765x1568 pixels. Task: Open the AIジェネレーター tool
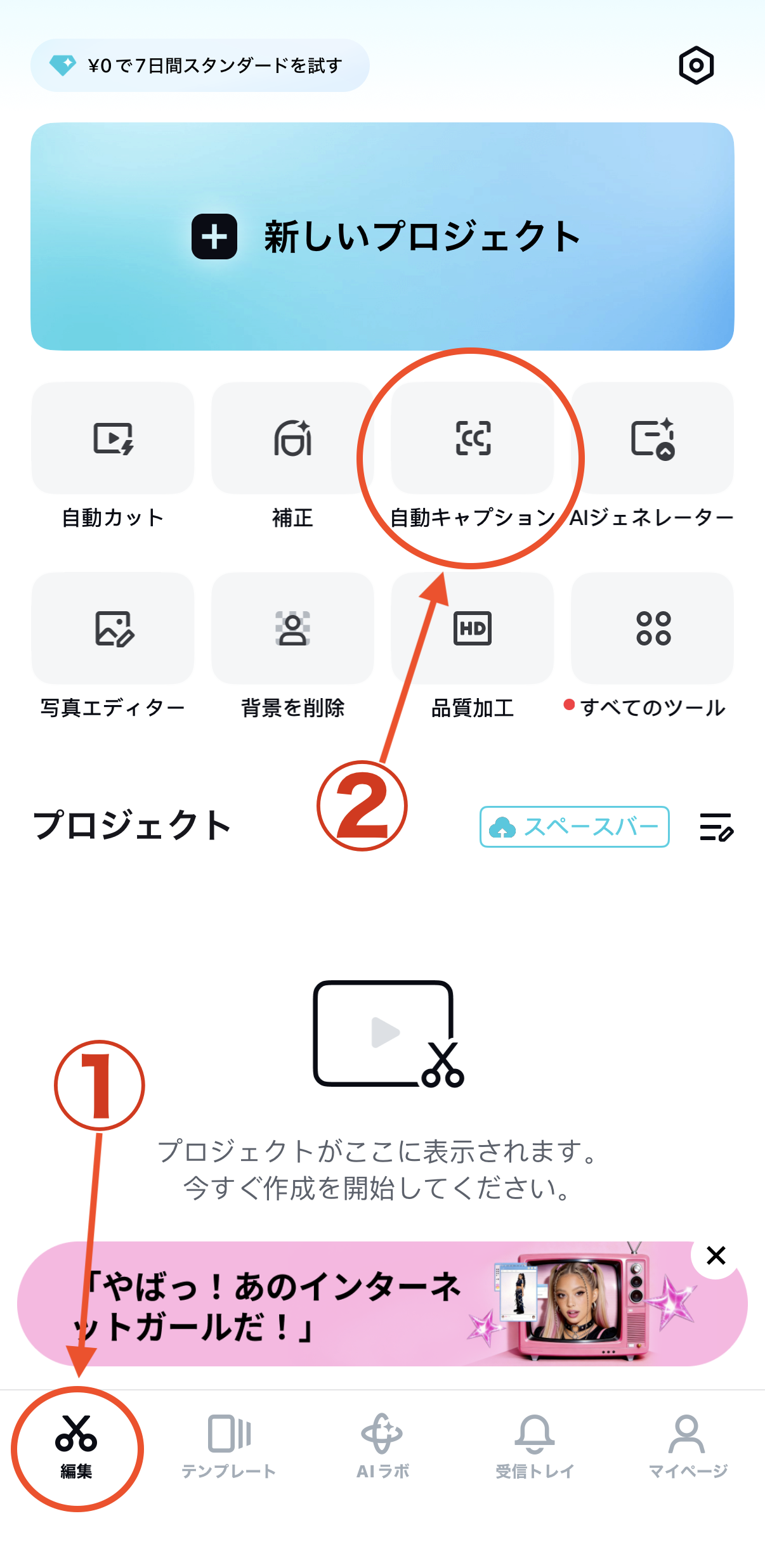[652, 439]
